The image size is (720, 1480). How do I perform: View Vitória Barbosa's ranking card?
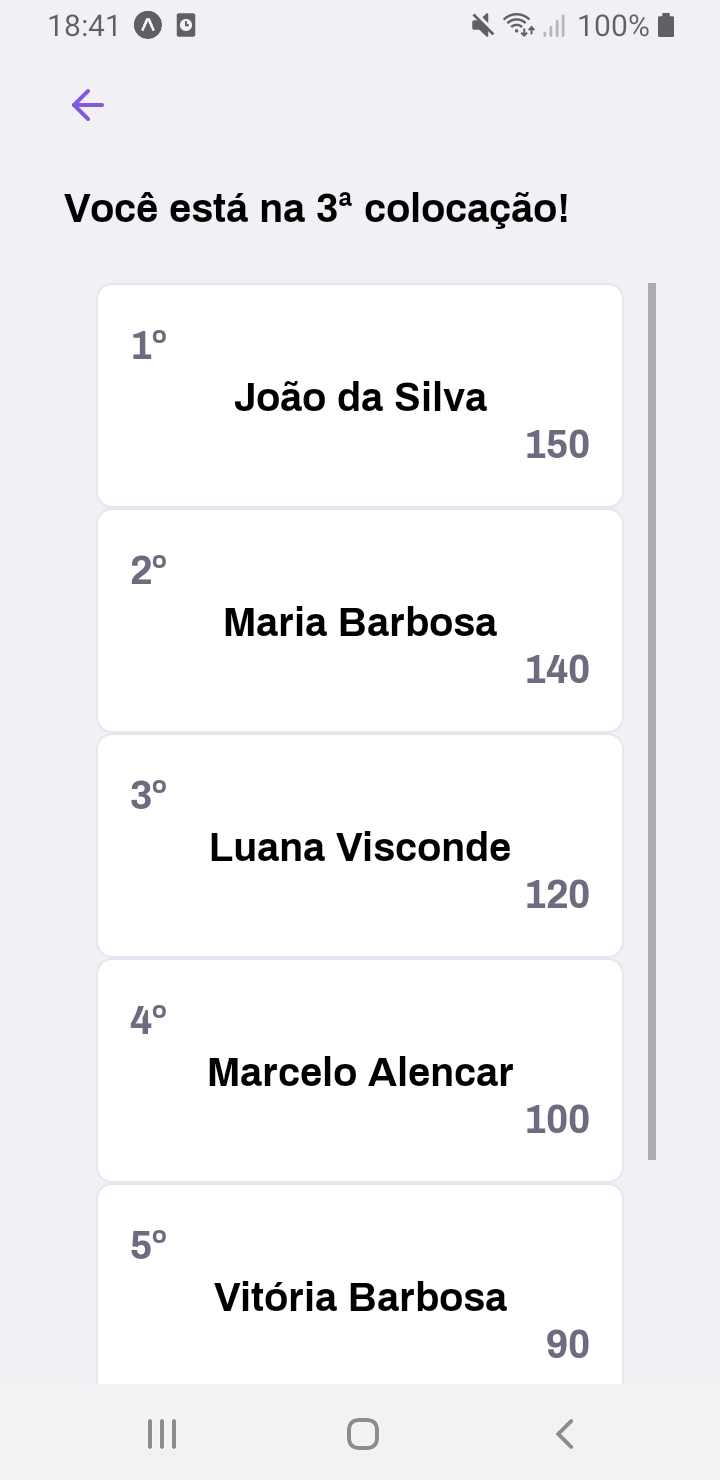coord(360,1285)
